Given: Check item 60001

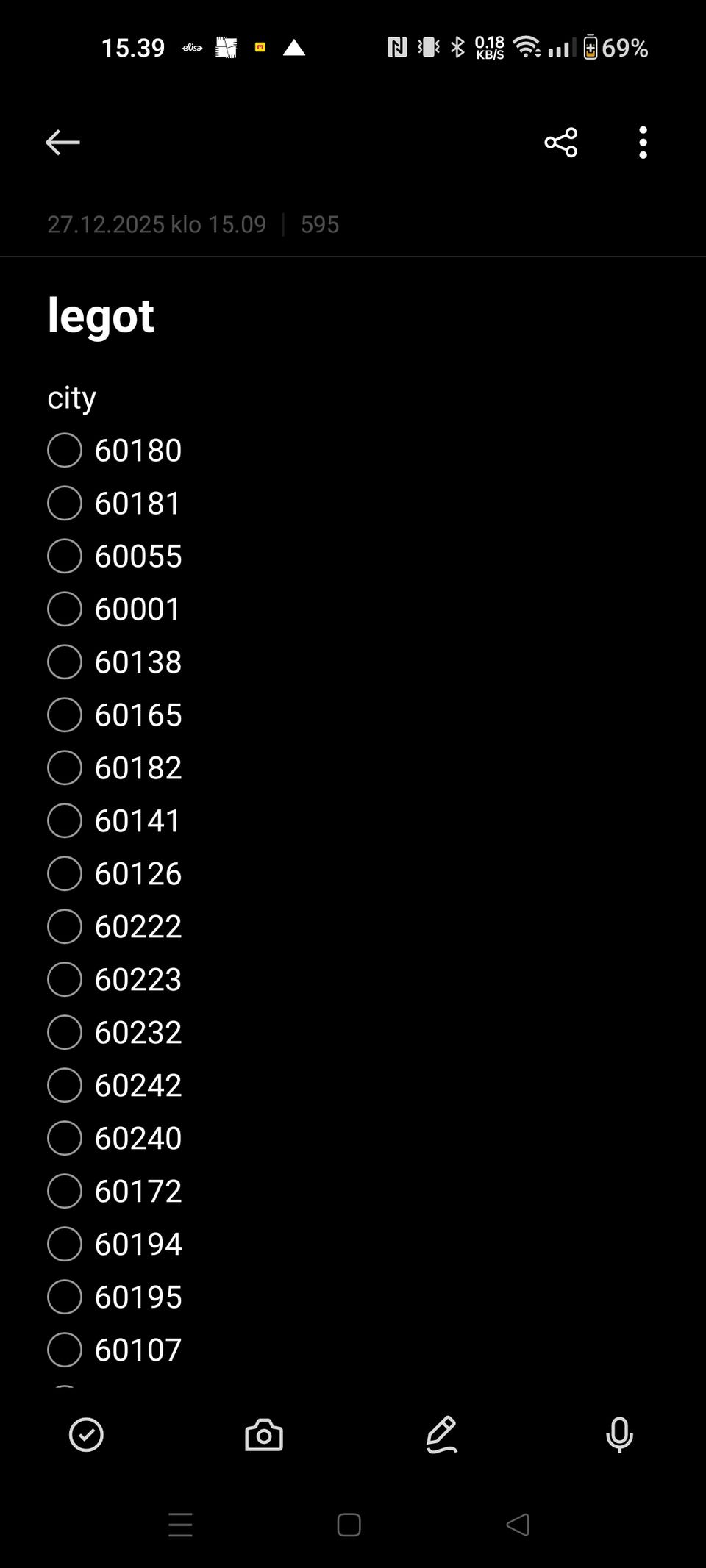Looking at the screenshot, I should click(65, 609).
